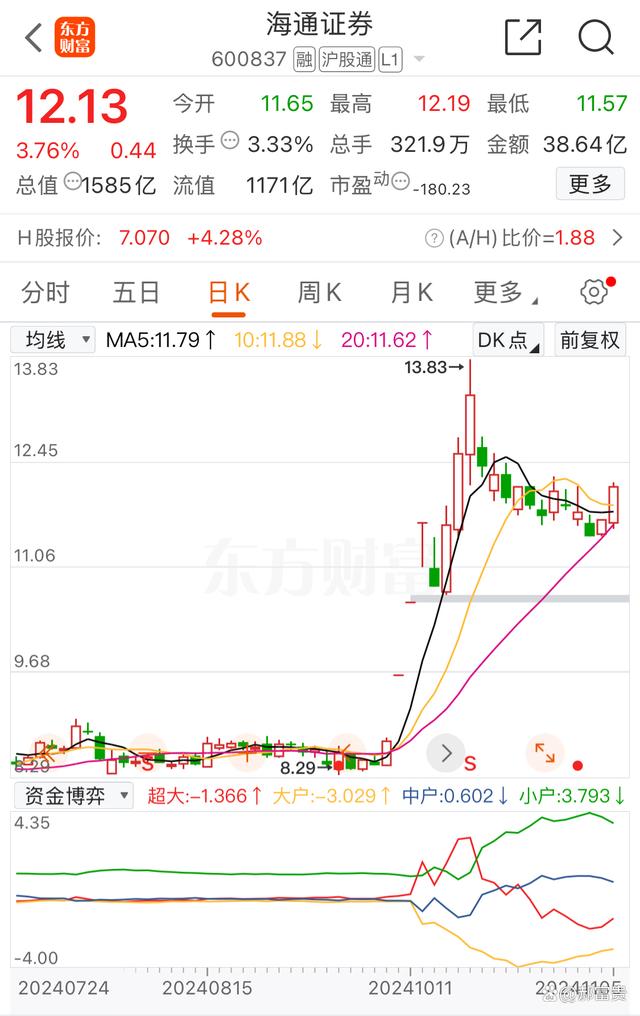
Task: Expand the dropdown arrow beside stock code
Action: pos(418,60)
